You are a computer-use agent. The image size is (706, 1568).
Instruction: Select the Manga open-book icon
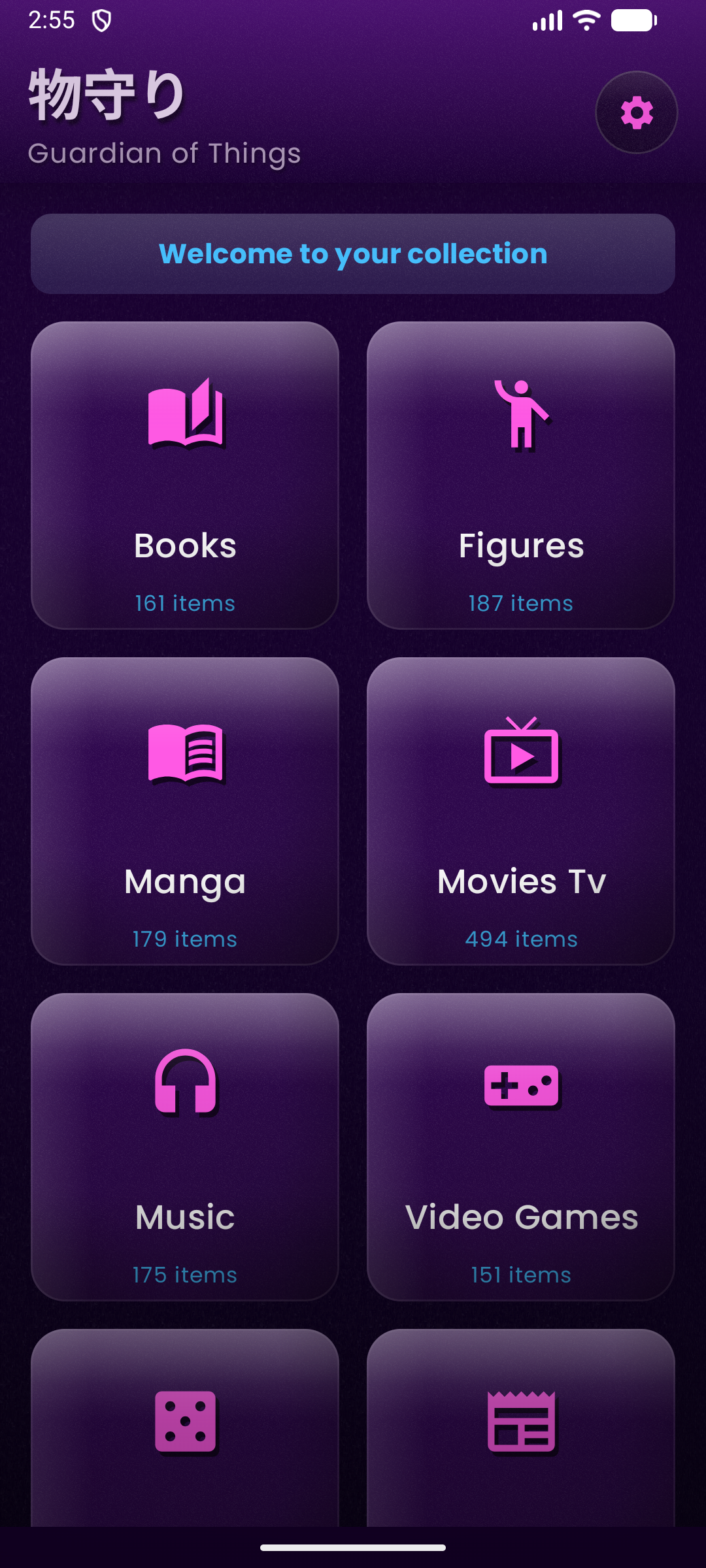185,753
